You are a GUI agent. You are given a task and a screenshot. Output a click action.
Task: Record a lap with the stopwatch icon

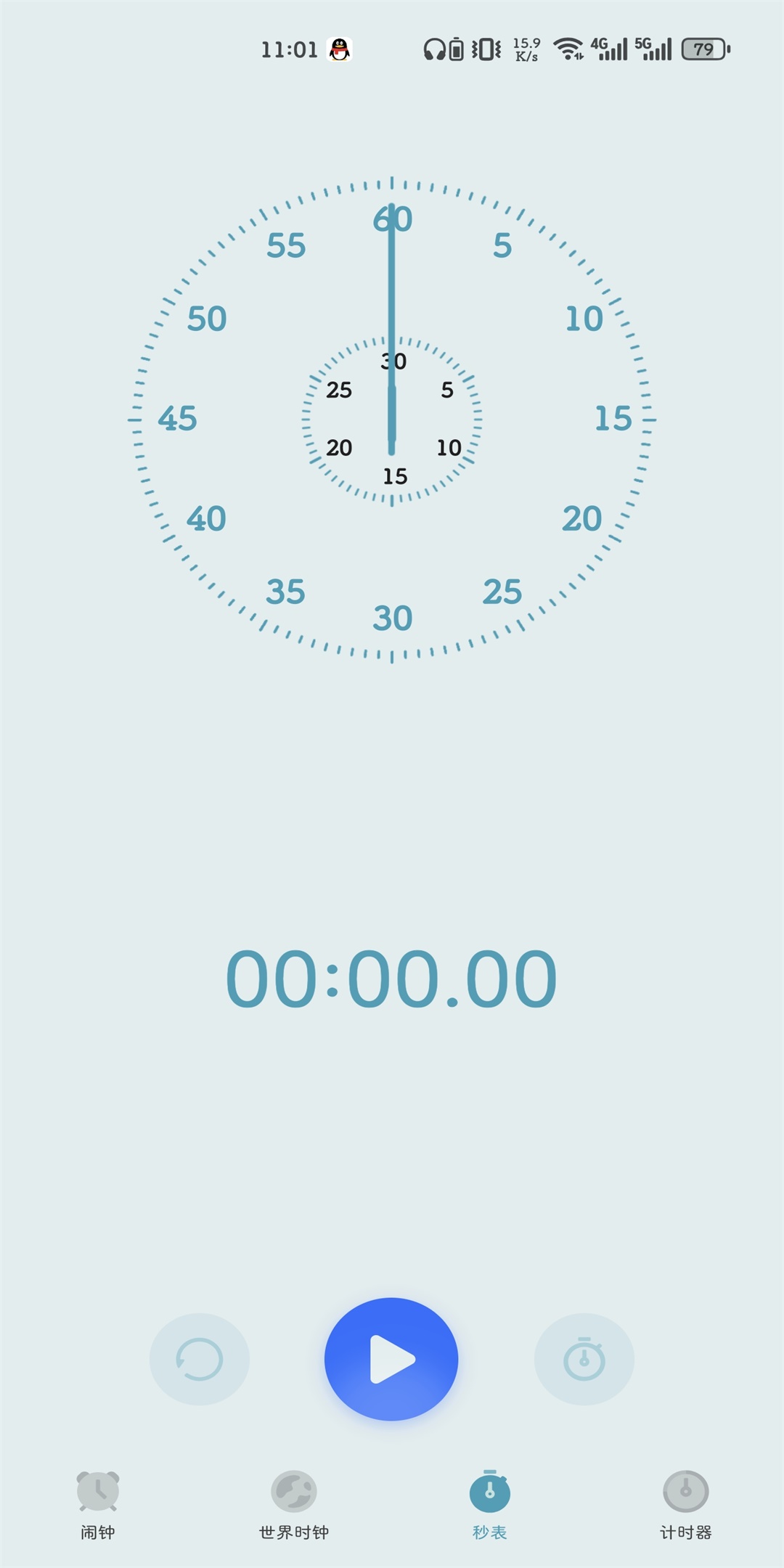(x=584, y=1359)
